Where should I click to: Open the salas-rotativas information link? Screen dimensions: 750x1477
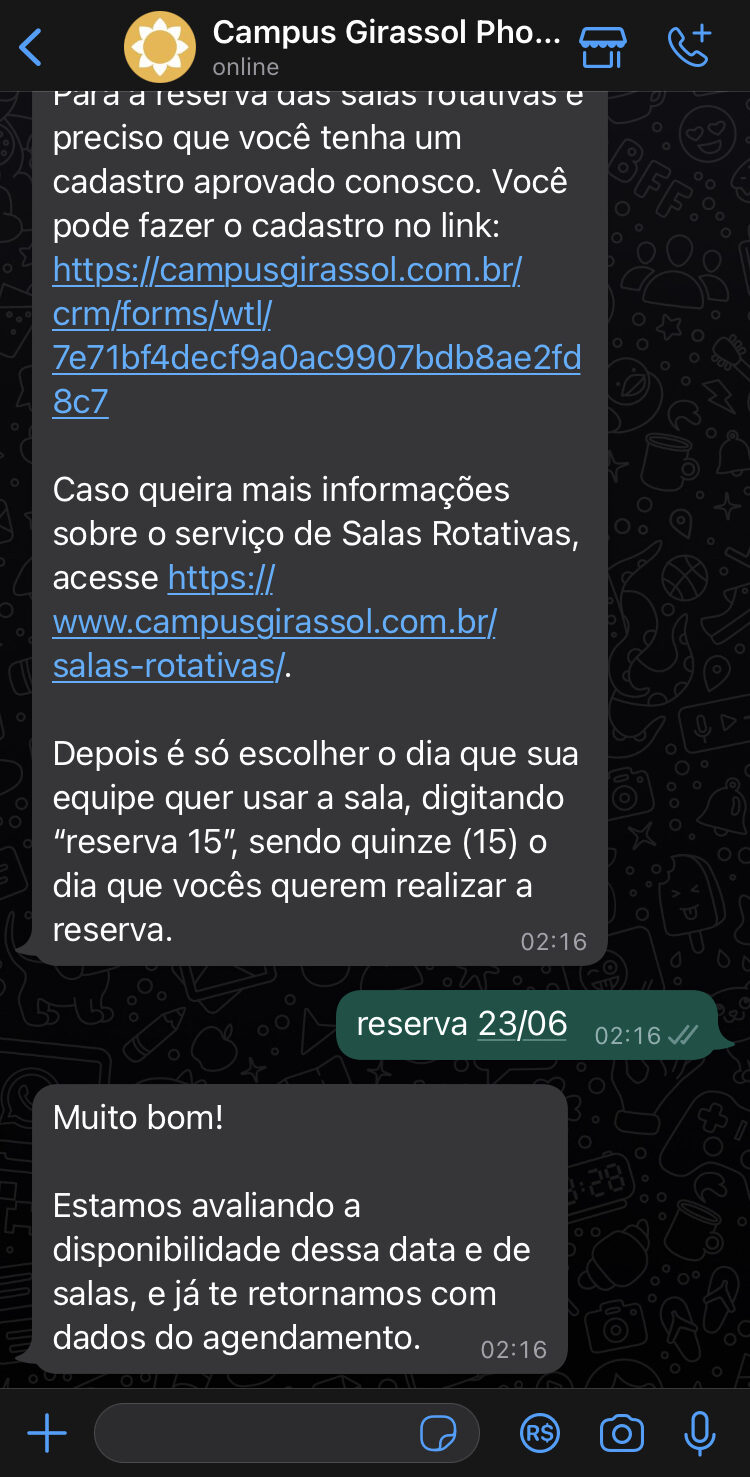[275, 621]
